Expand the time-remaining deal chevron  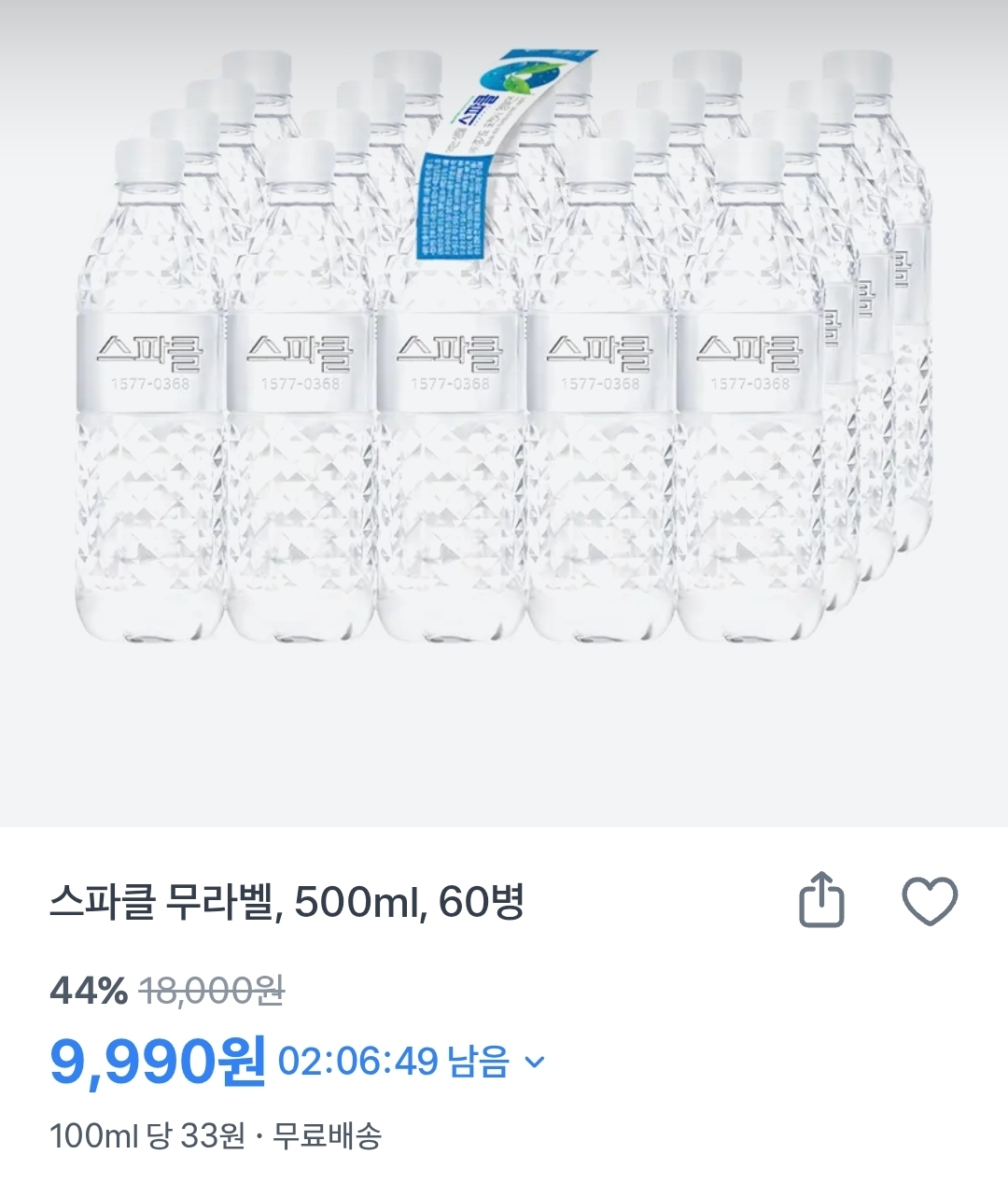[535, 1062]
